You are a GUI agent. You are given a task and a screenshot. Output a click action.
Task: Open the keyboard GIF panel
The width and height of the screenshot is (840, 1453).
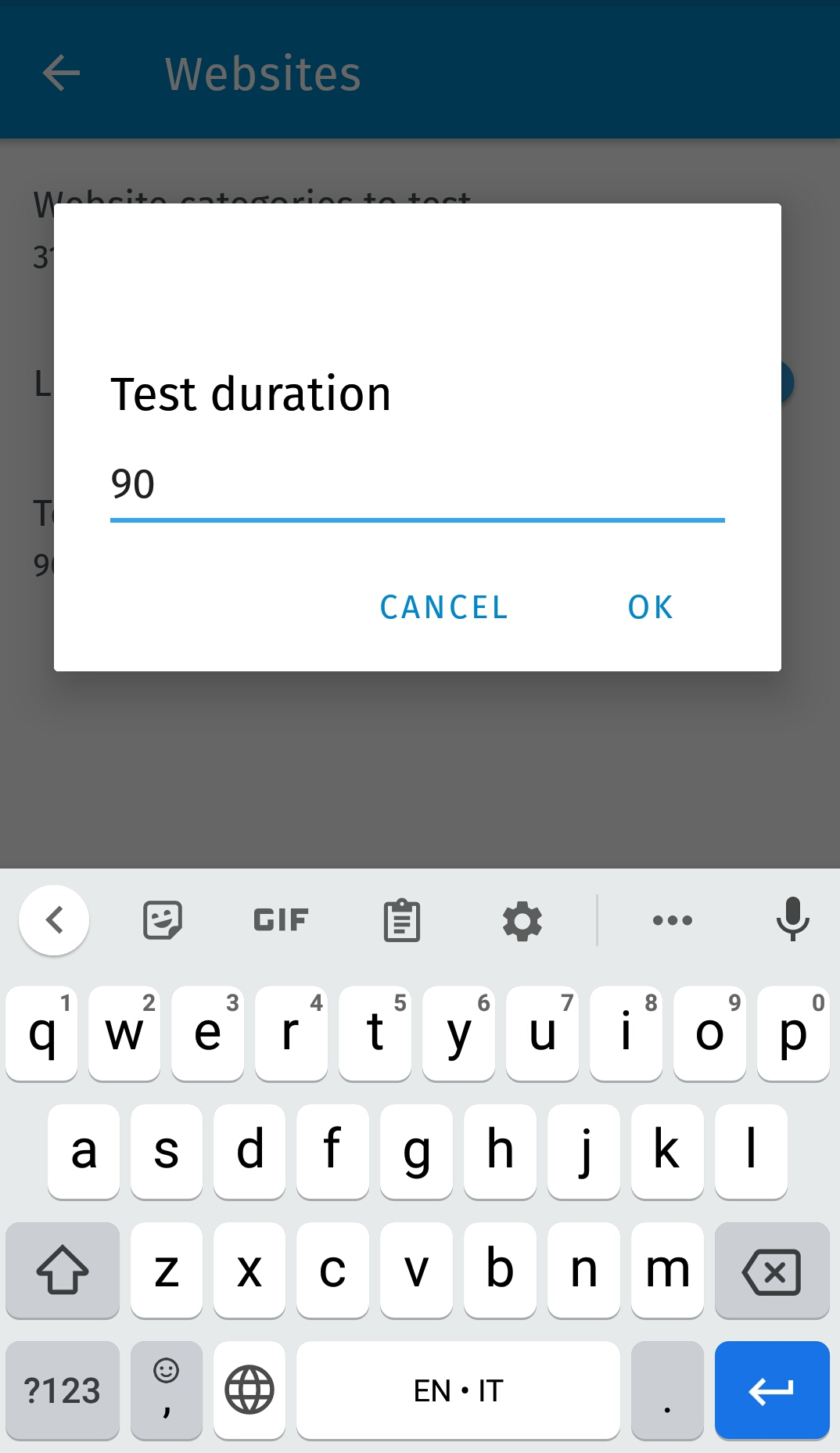pyautogui.click(x=282, y=920)
